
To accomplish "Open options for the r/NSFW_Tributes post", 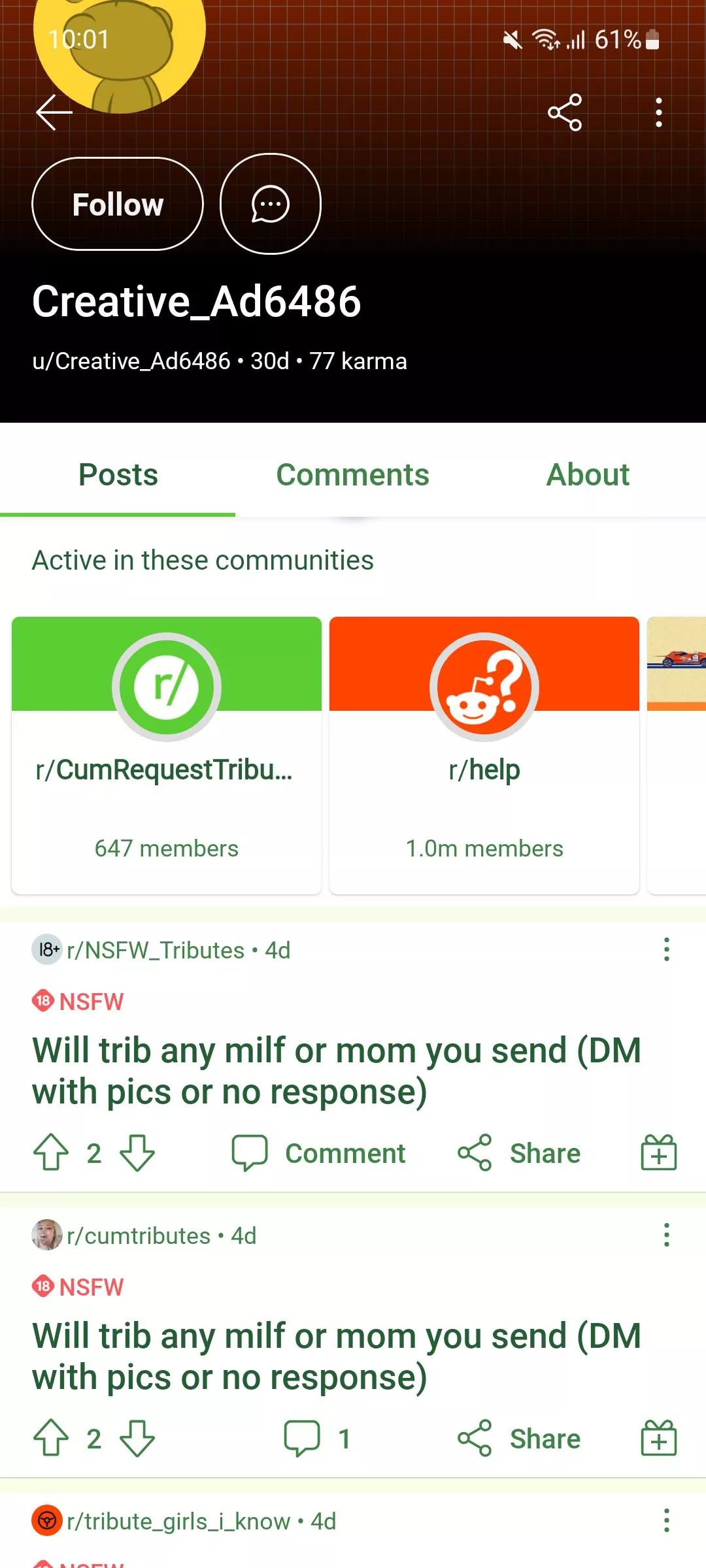I will pos(667,950).
